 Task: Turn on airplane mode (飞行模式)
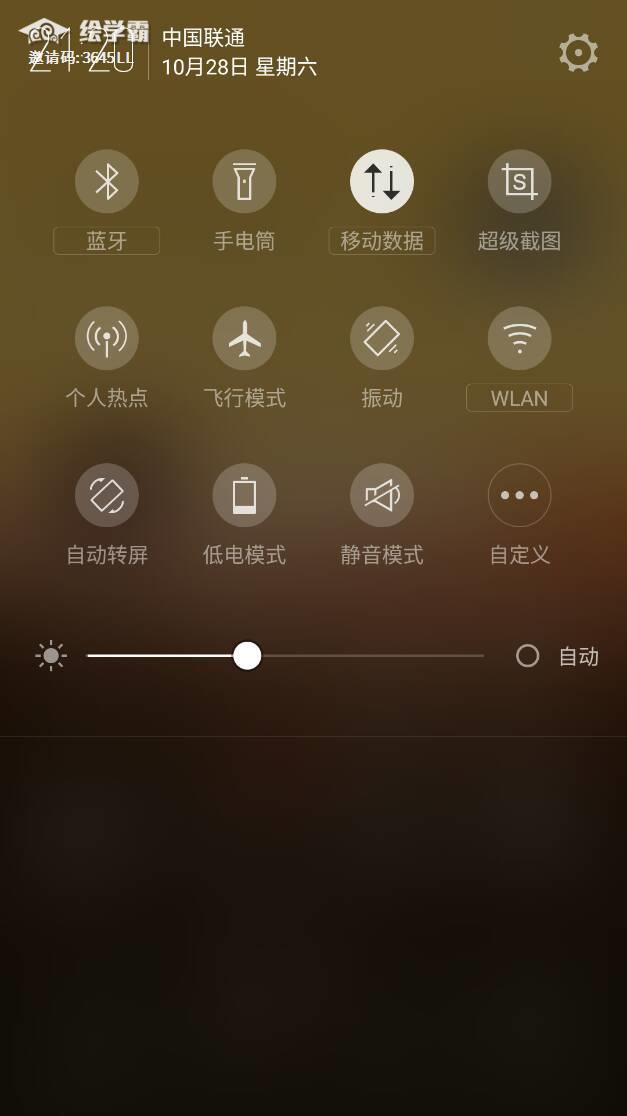pos(244,338)
